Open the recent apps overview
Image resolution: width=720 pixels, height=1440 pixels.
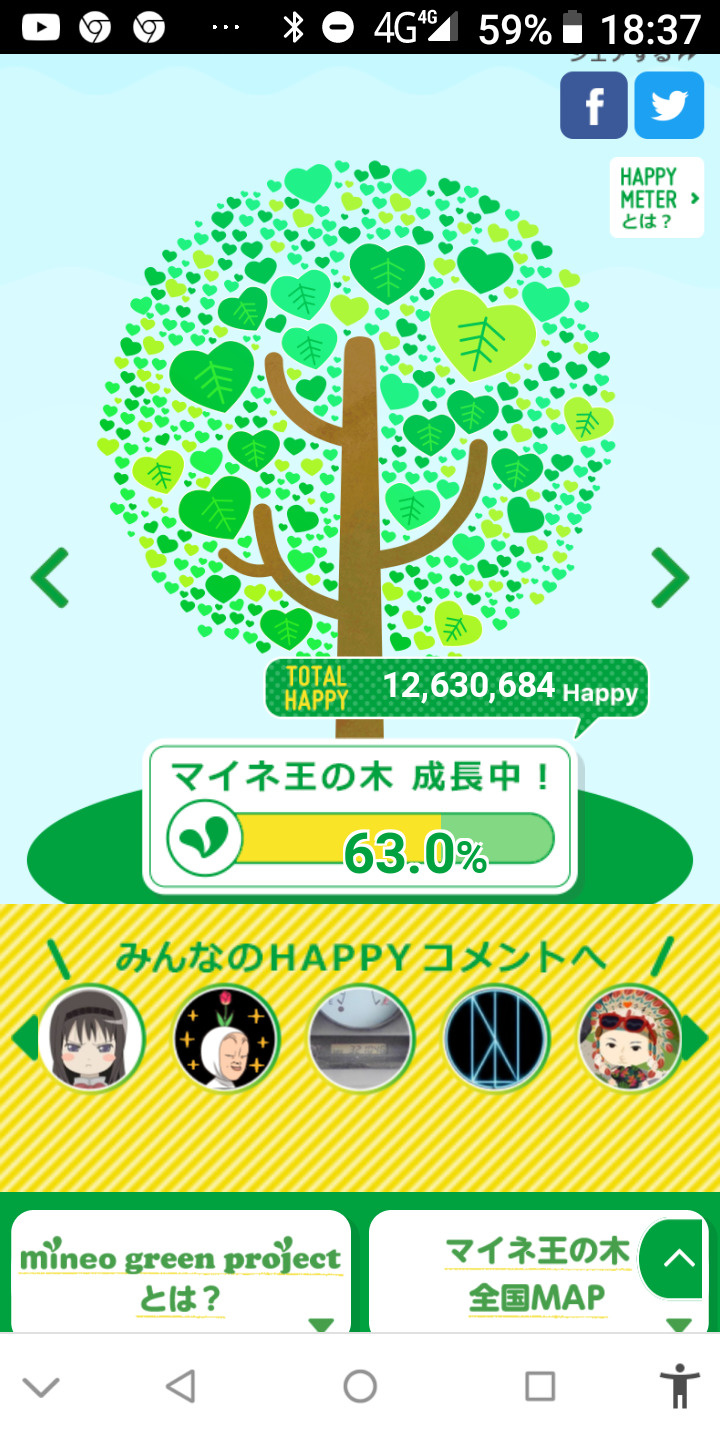tap(540, 1386)
